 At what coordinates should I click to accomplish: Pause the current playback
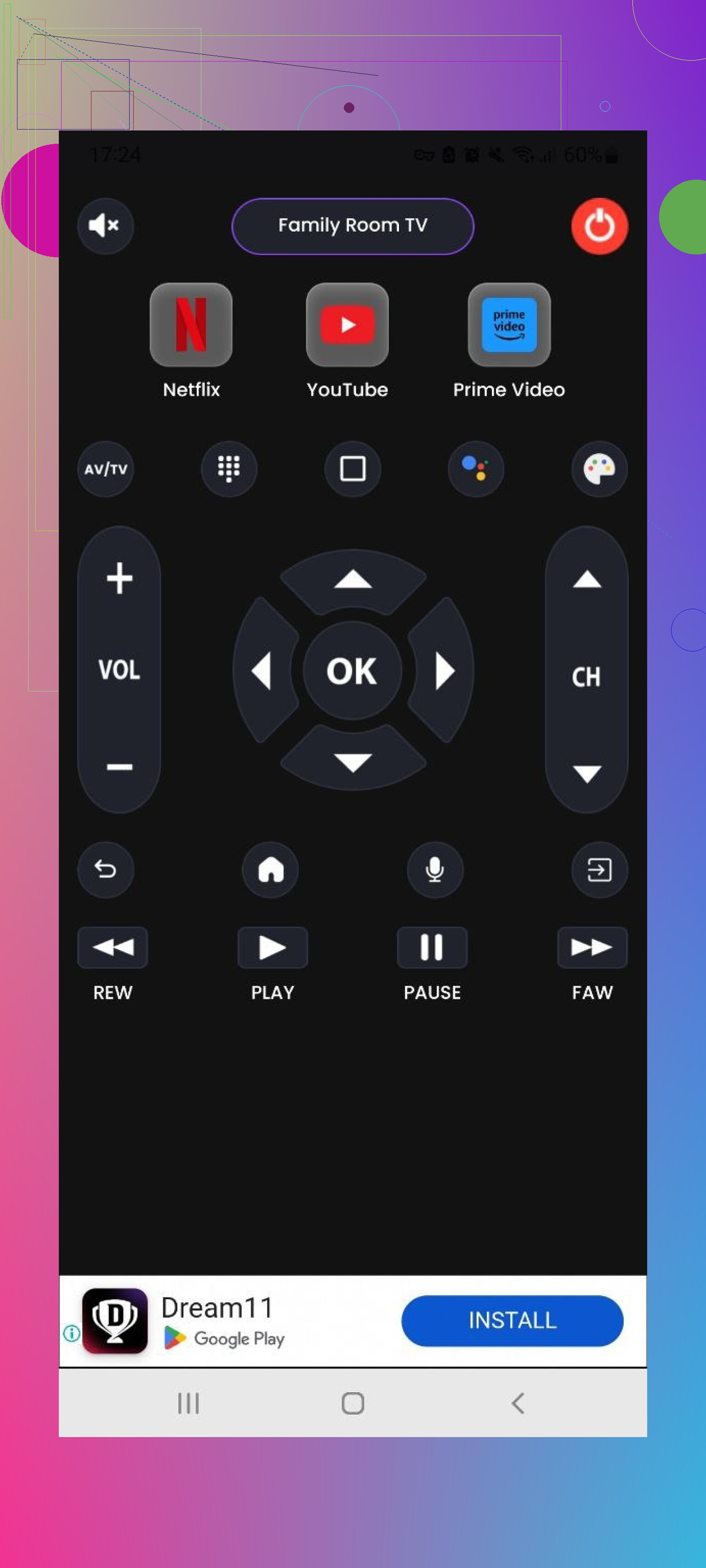(432, 947)
